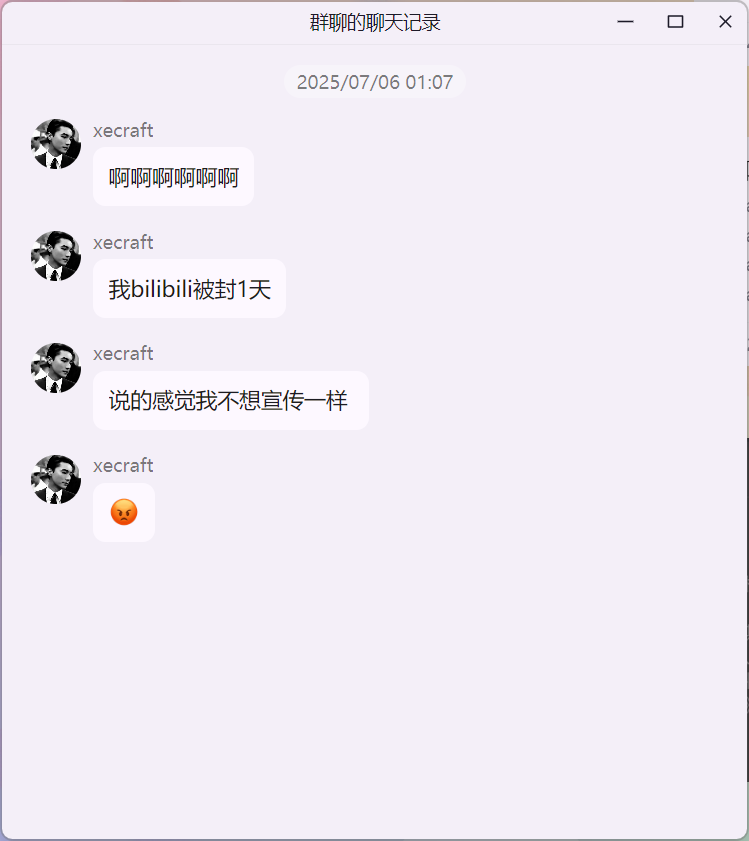Tap xecraft's avatar next to 我bilibili被封1天
Image resolution: width=749 pixels, height=841 pixels.
[56, 256]
